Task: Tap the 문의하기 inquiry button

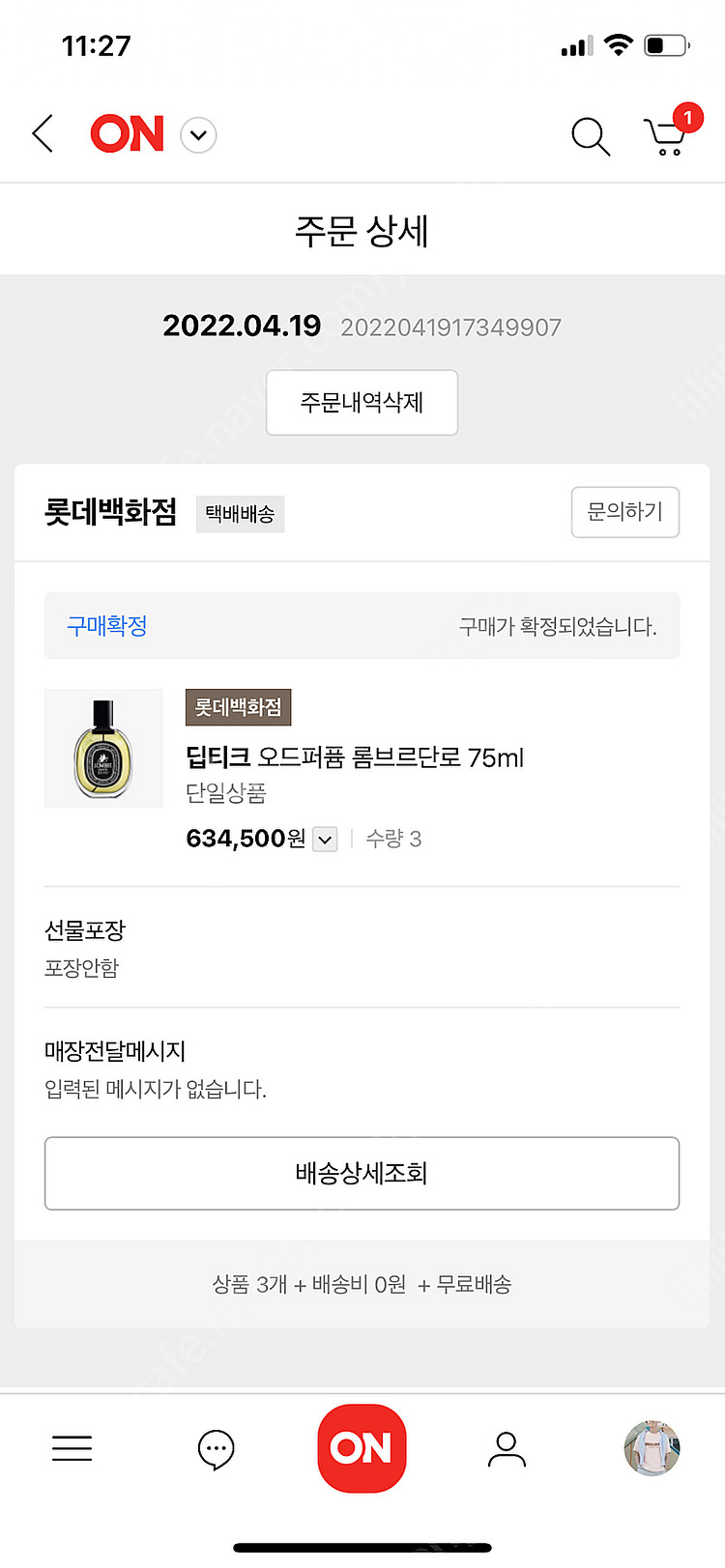Action: click(x=624, y=512)
